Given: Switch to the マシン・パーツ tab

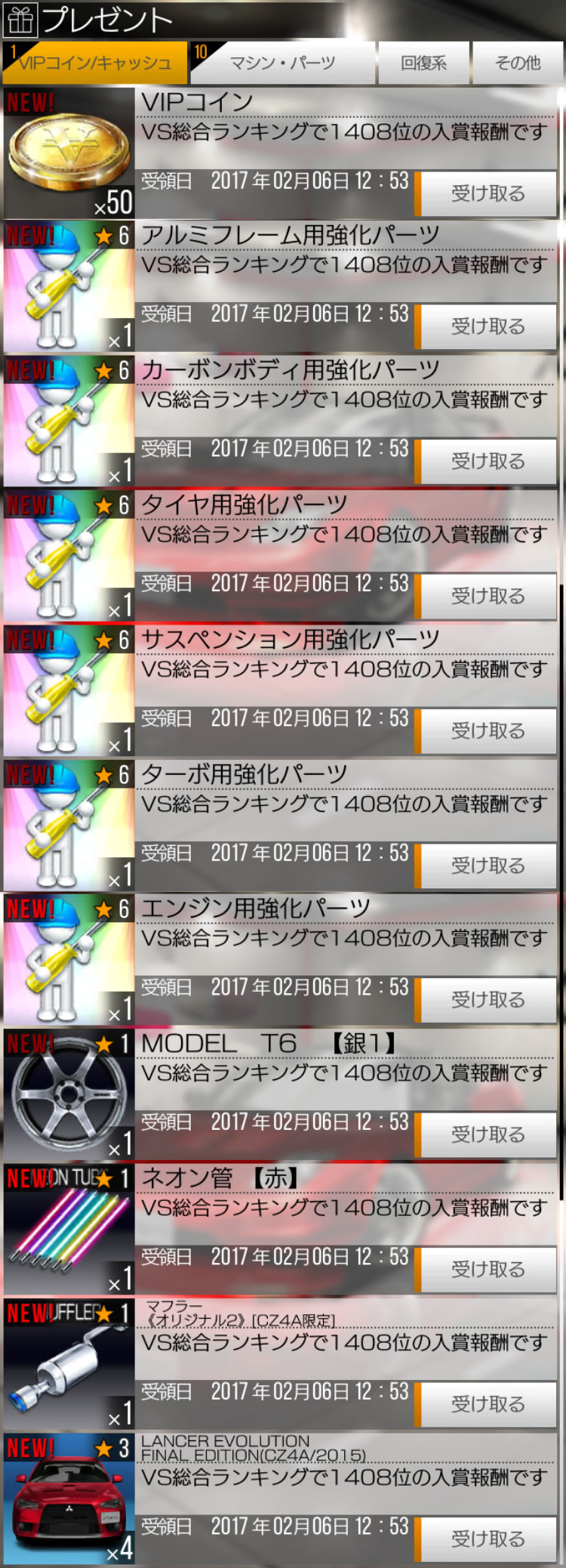Looking at the screenshot, I should click(282, 63).
